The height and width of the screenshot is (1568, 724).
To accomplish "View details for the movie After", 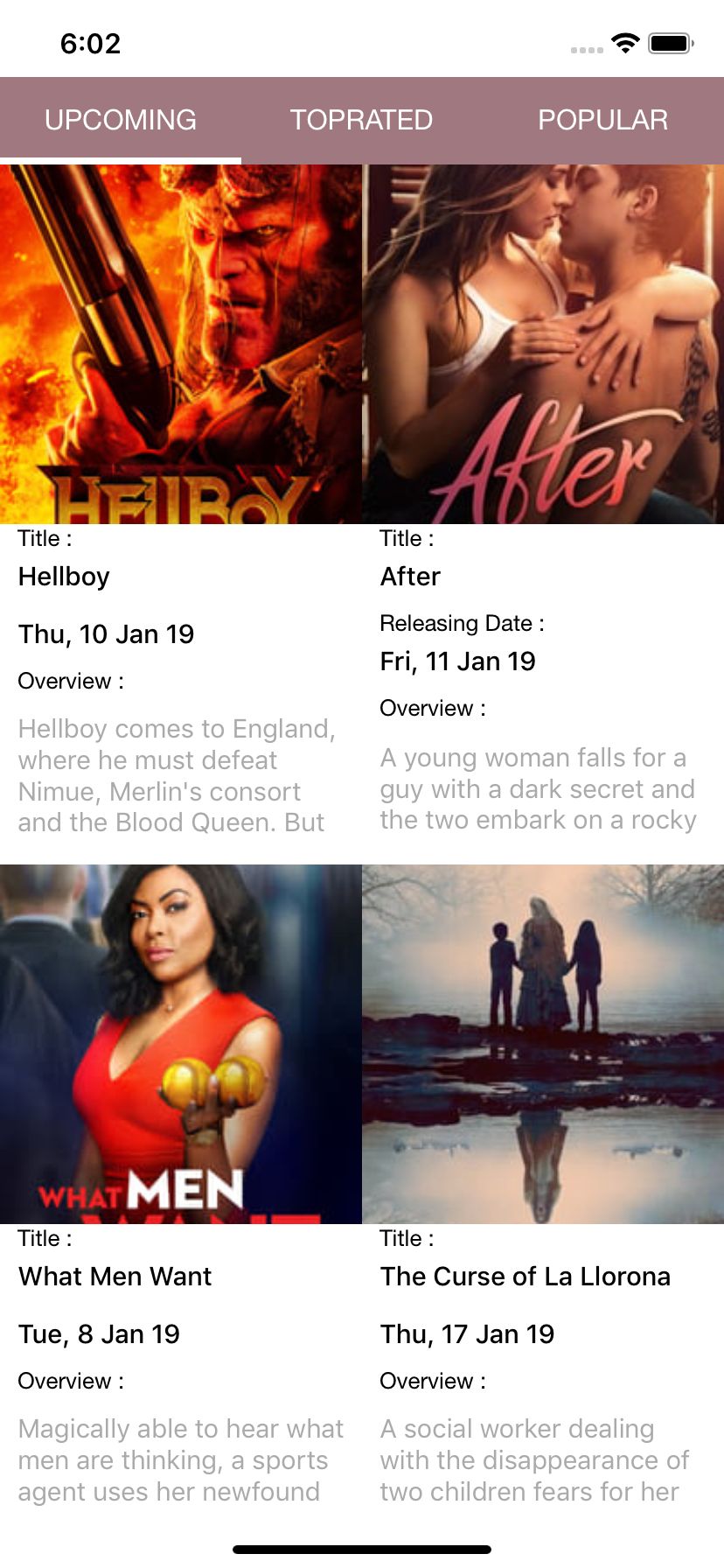I will [543, 345].
